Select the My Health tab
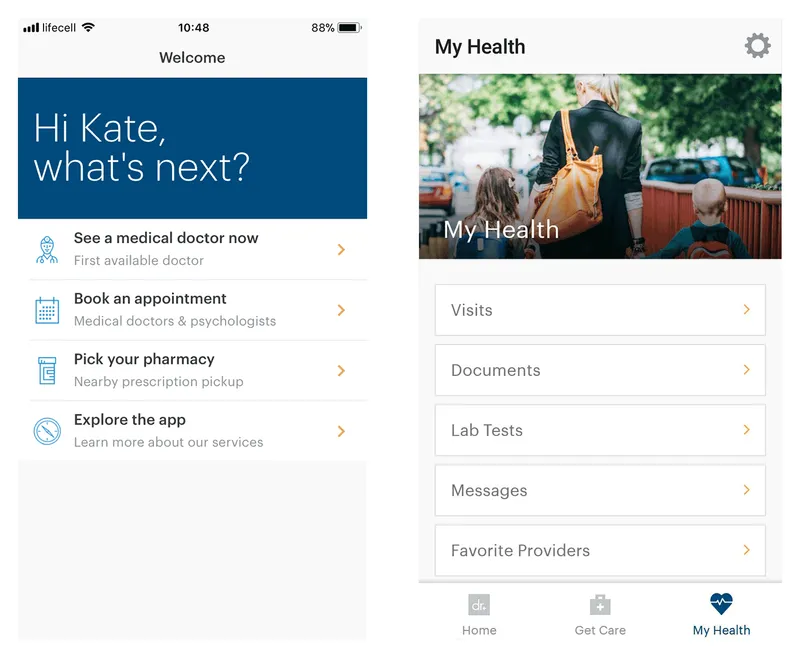Screen dimensions: 800x657 coord(721,614)
